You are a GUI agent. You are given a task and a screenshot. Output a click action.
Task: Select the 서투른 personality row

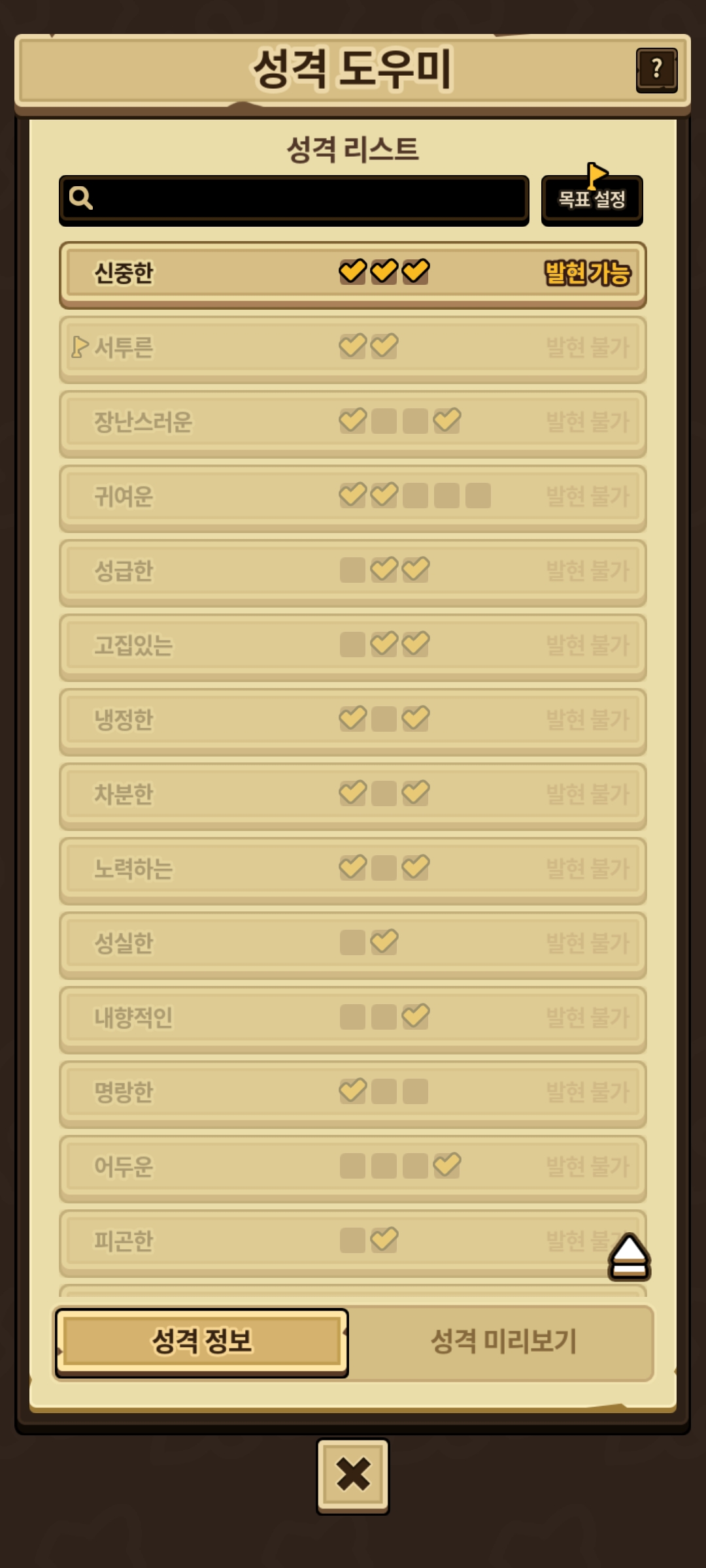pos(353,348)
